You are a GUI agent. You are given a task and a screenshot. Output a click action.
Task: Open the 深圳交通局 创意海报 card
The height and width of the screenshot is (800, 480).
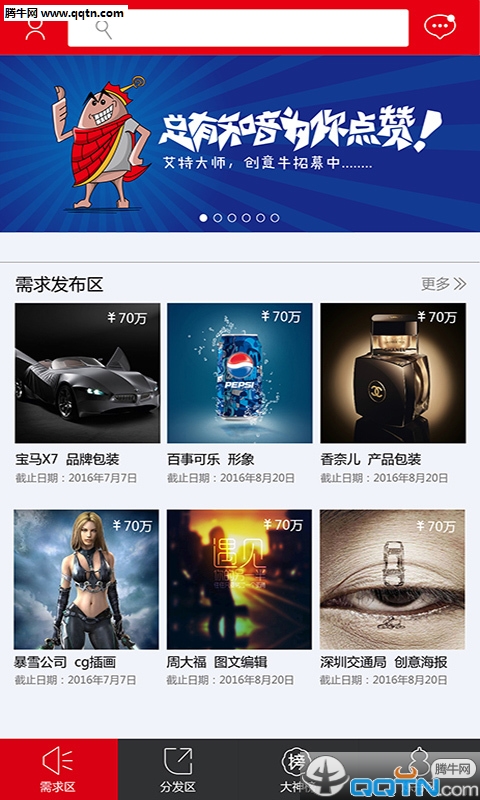(x=392, y=597)
